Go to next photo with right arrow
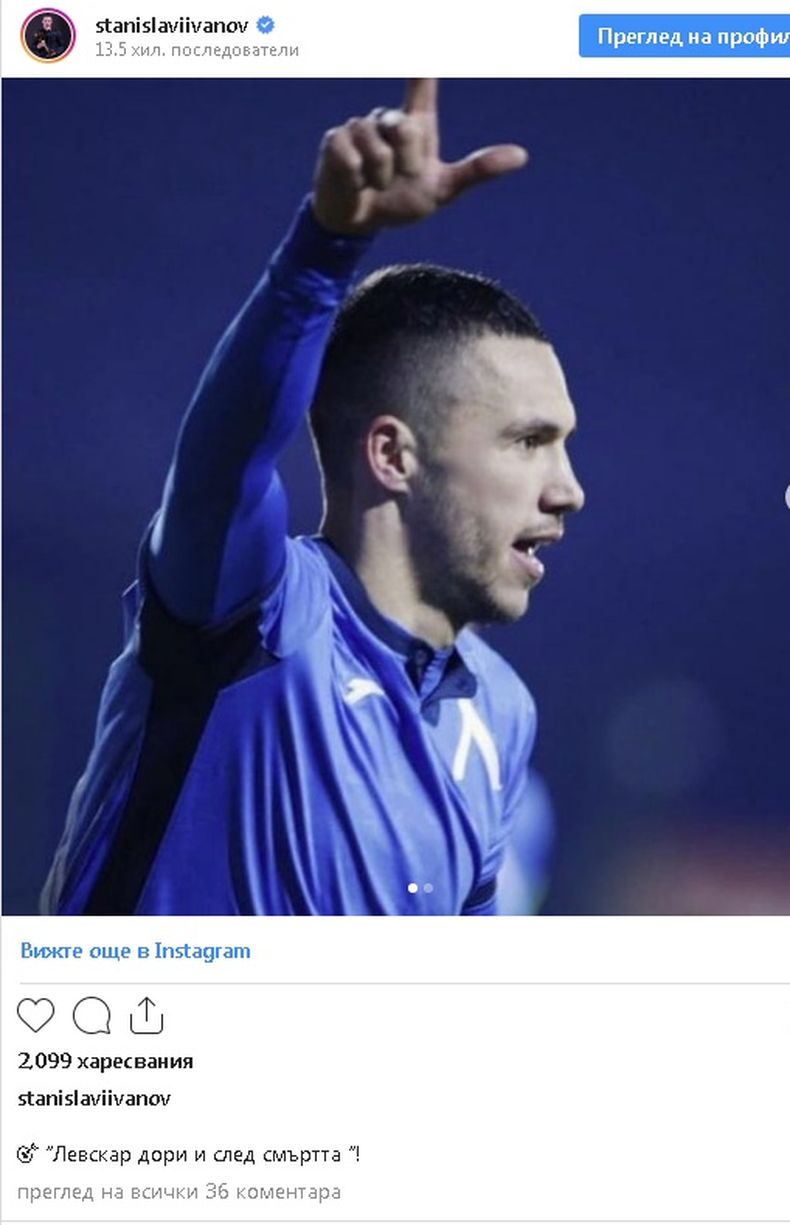790x1225 pixels. (785, 497)
